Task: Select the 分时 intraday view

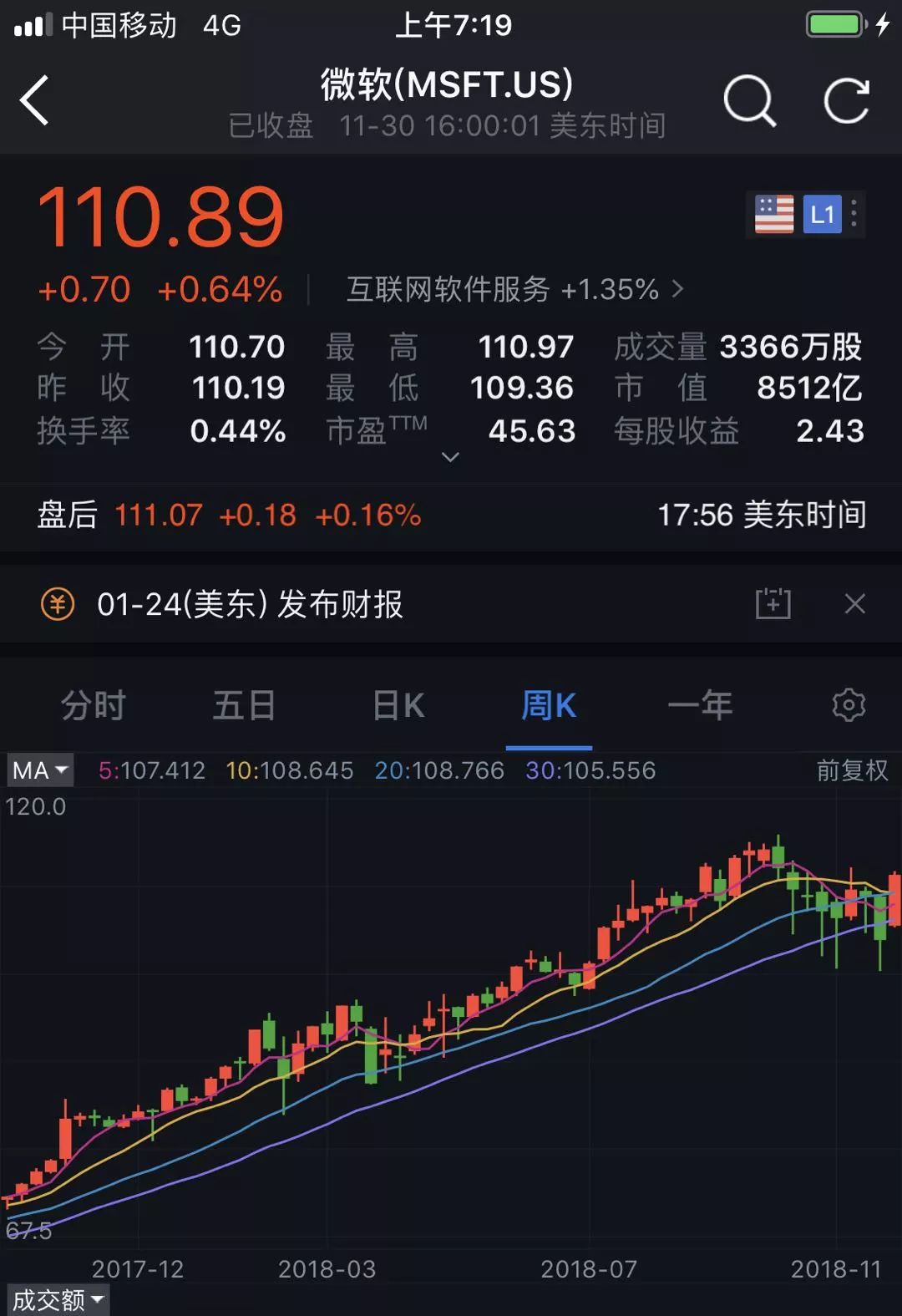Action: [94, 704]
